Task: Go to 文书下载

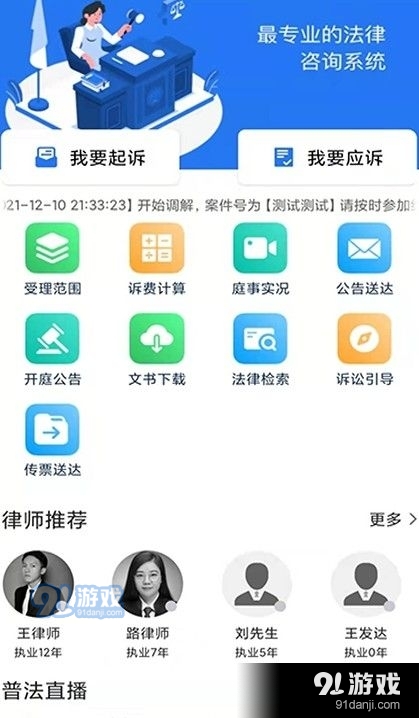Action: click(x=157, y=350)
